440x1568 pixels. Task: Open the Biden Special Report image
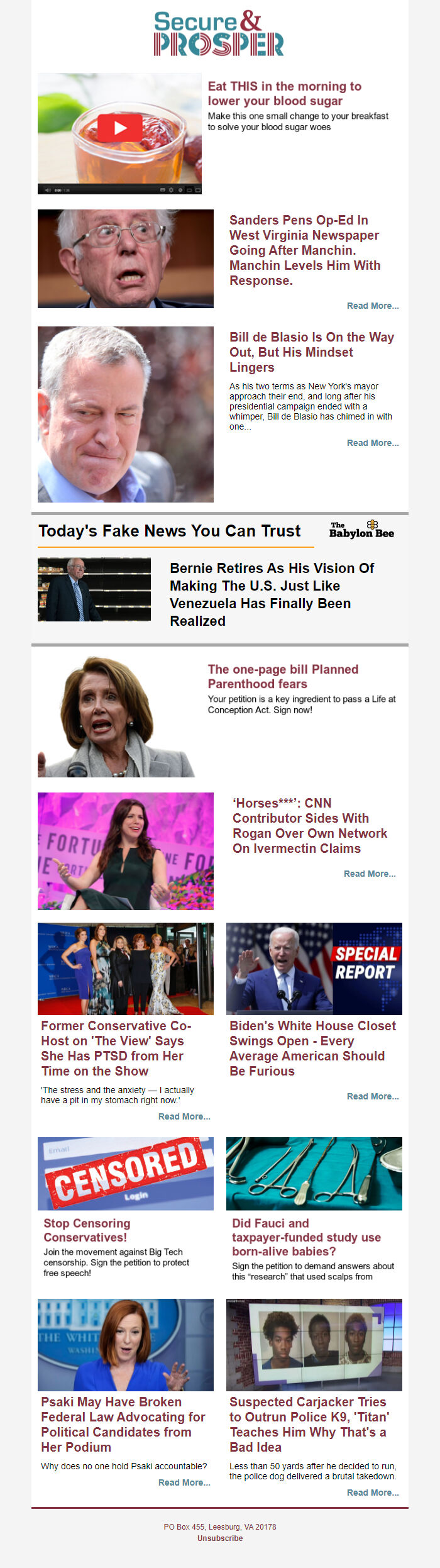(x=314, y=968)
